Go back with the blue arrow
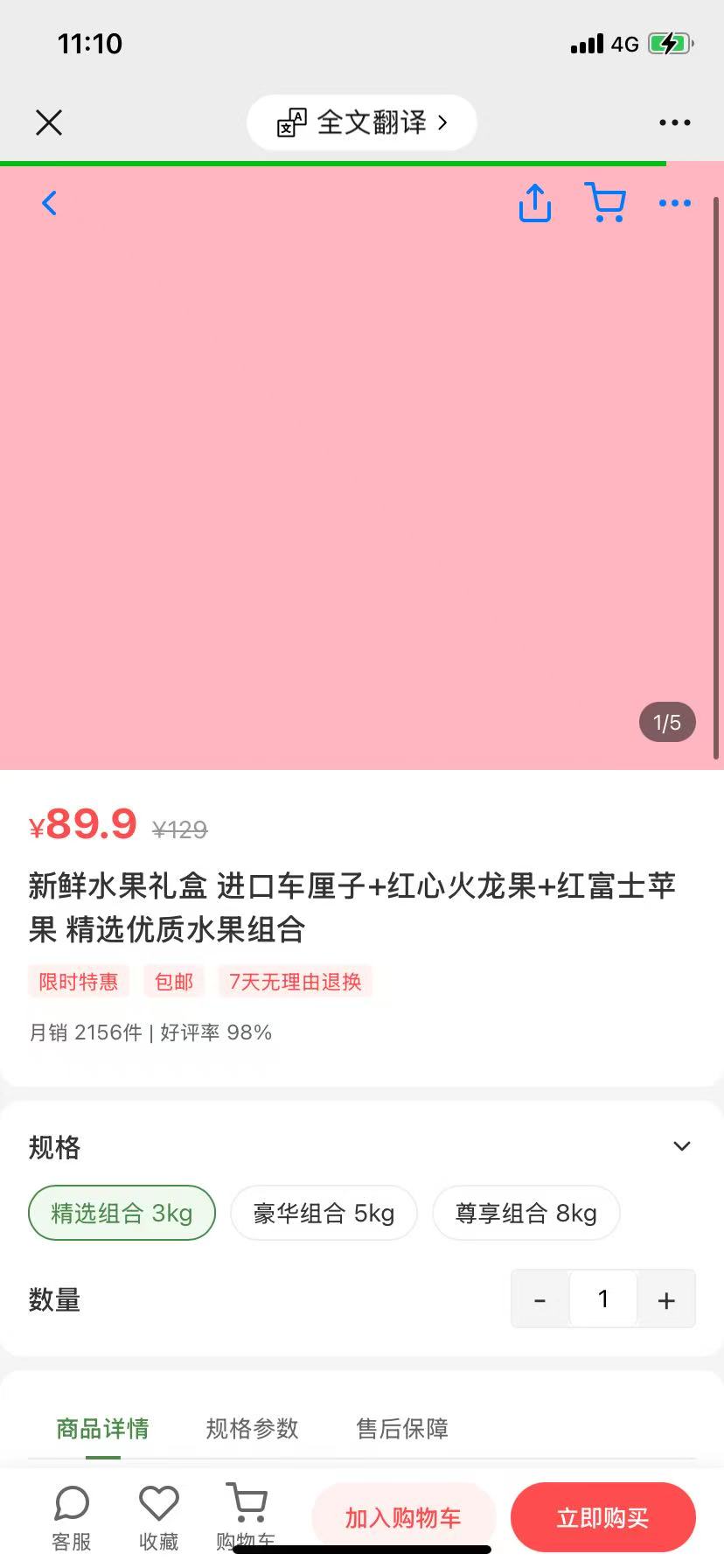 click(50, 204)
